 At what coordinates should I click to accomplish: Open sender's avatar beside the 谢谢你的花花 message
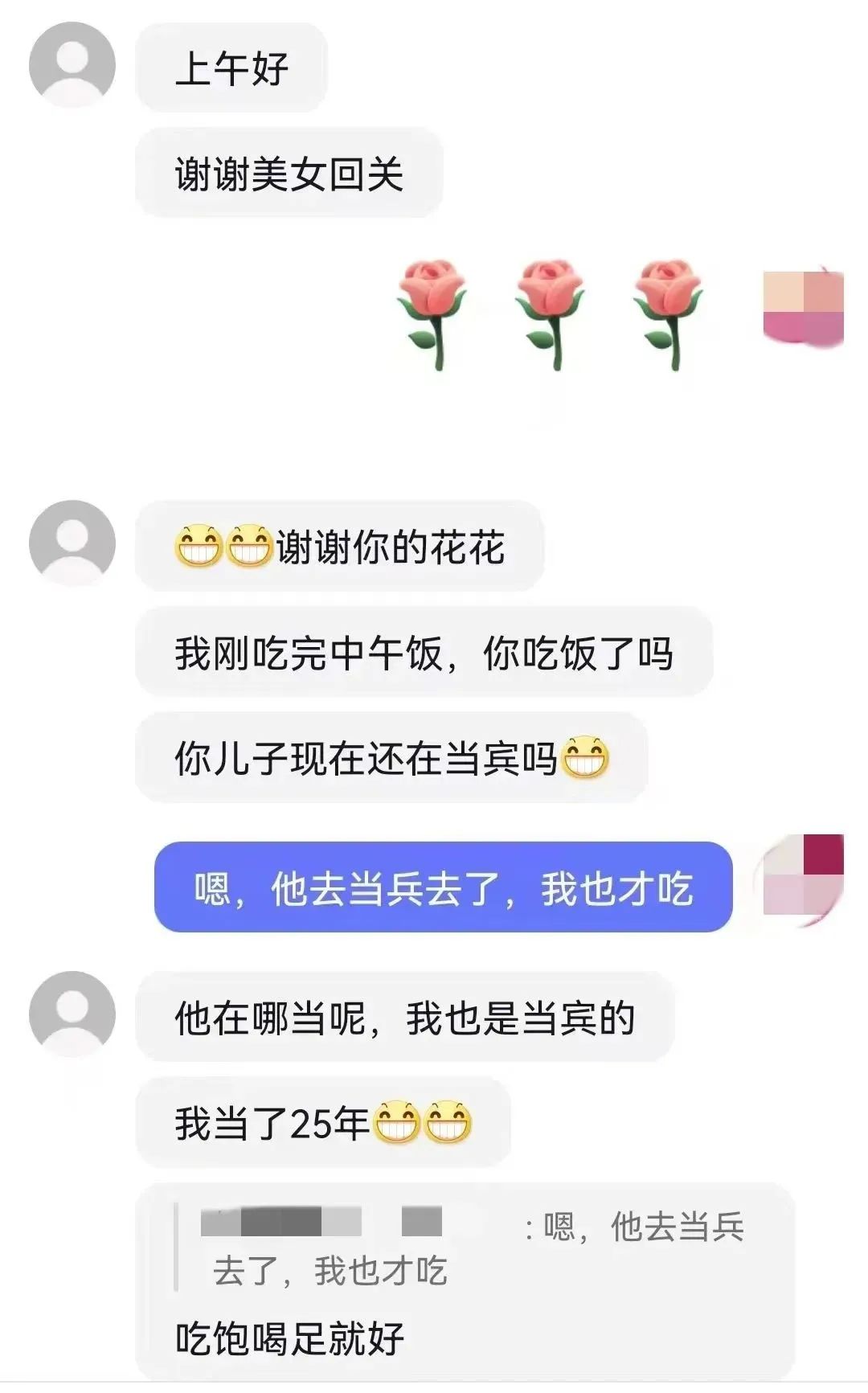tap(72, 543)
